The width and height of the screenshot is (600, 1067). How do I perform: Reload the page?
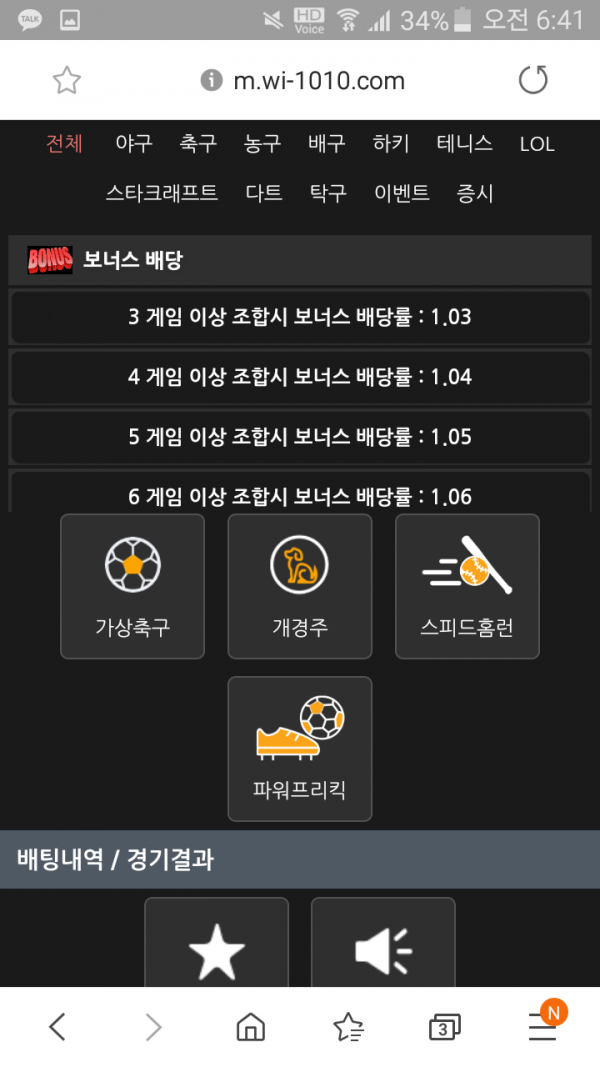pos(533,80)
